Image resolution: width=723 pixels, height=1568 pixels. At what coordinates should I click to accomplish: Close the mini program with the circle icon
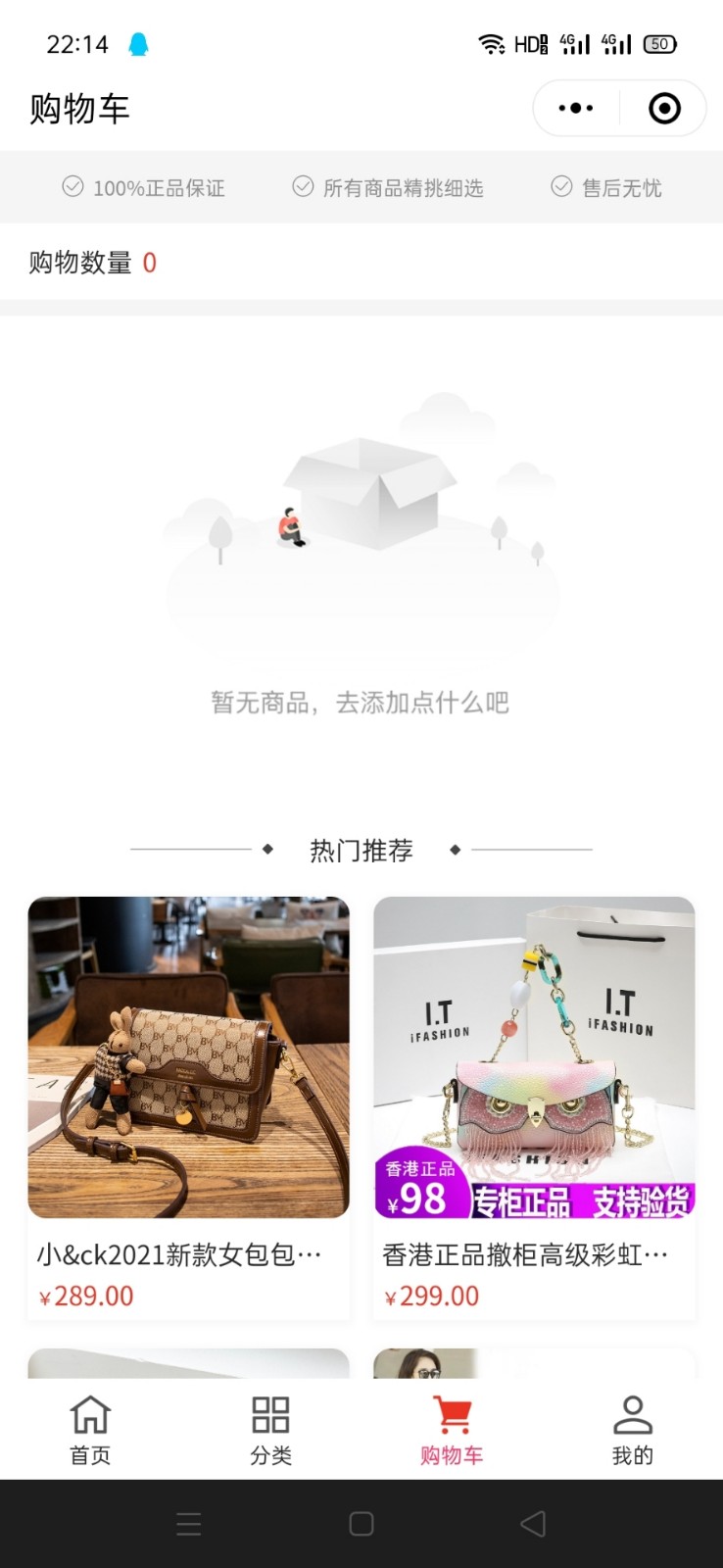click(x=664, y=109)
